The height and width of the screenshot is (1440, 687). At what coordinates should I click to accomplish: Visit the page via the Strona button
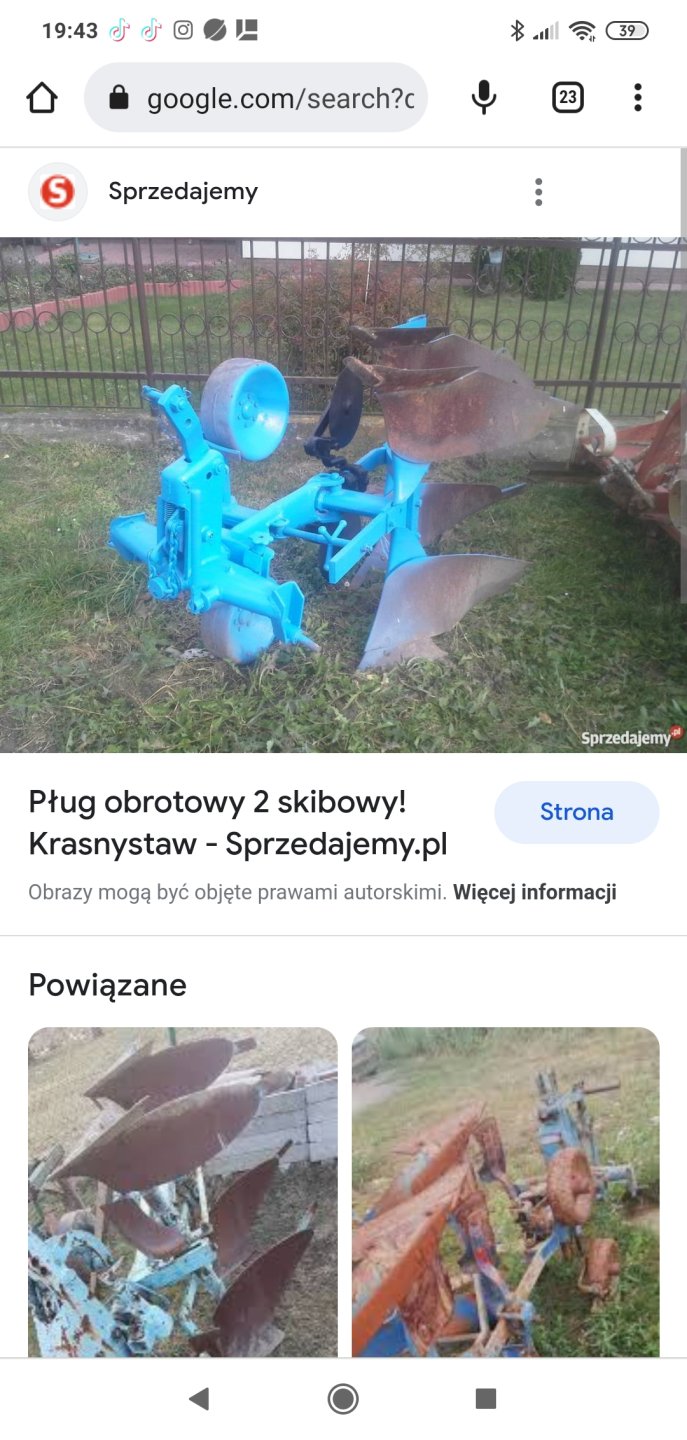pos(576,812)
